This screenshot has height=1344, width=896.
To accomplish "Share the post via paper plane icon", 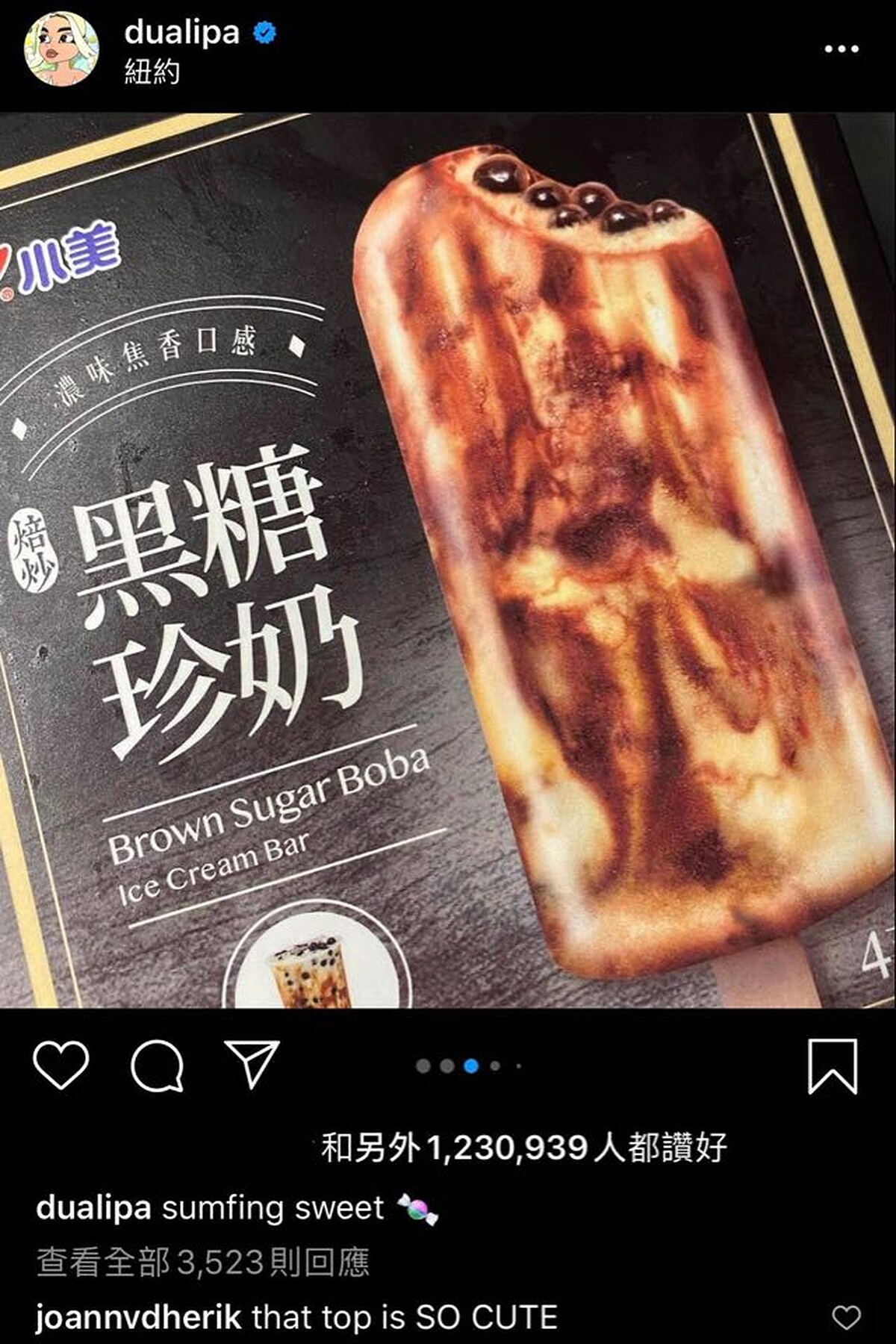I will point(252,1064).
